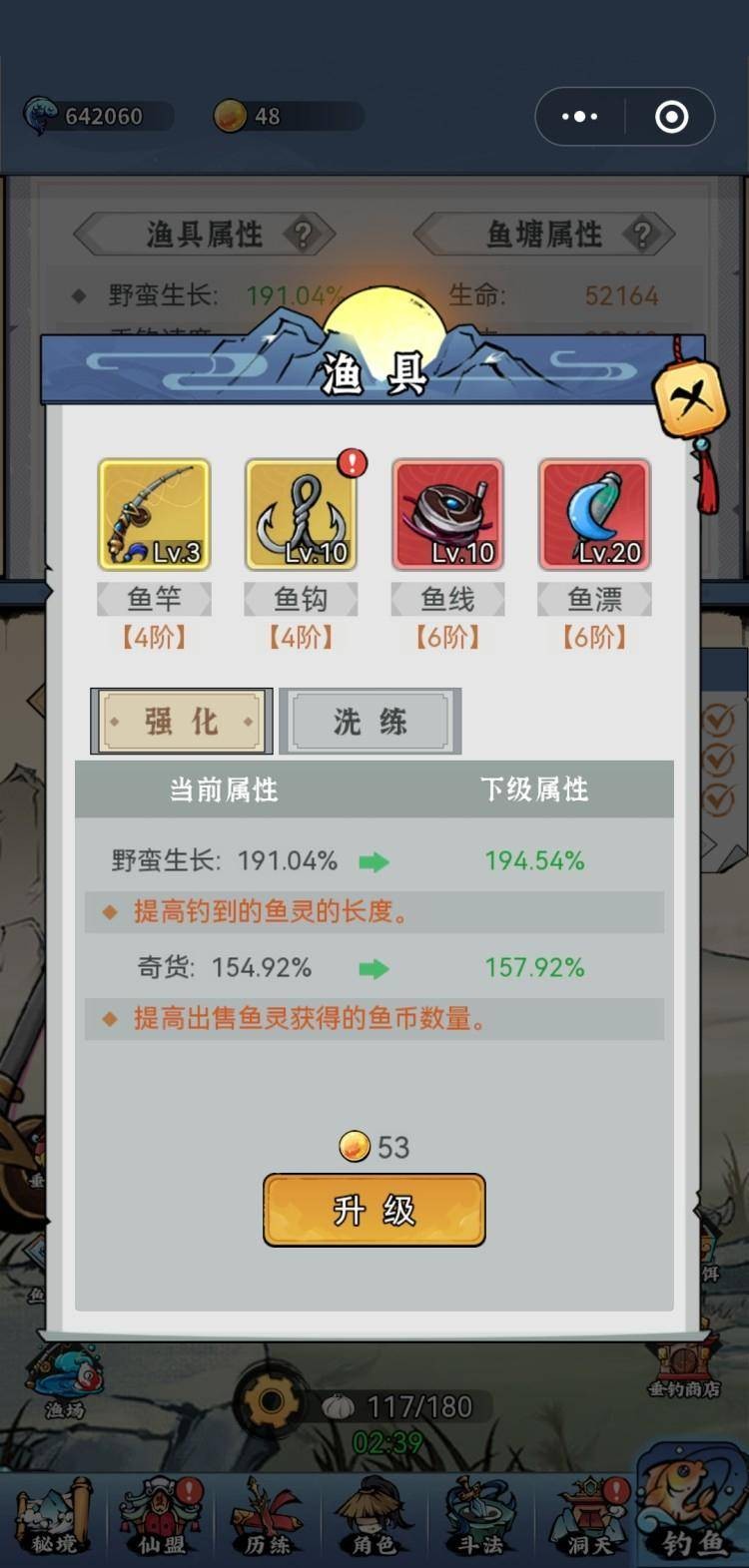Viewport: 749px width, 1568px height.
Task: Go to the 秘境 tab
Action: pyautogui.click(x=54, y=1518)
